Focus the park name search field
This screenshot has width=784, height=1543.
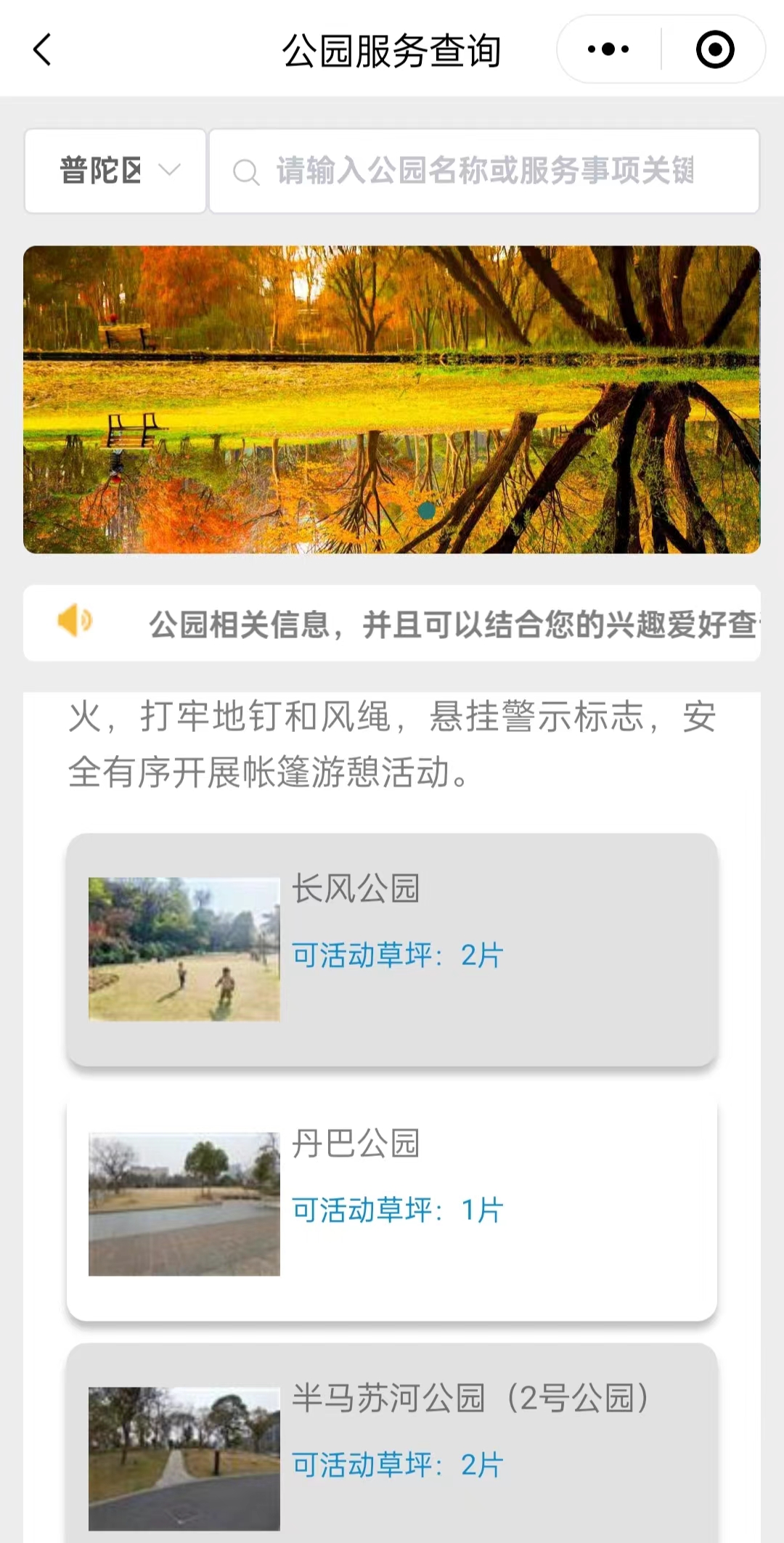tap(484, 171)
